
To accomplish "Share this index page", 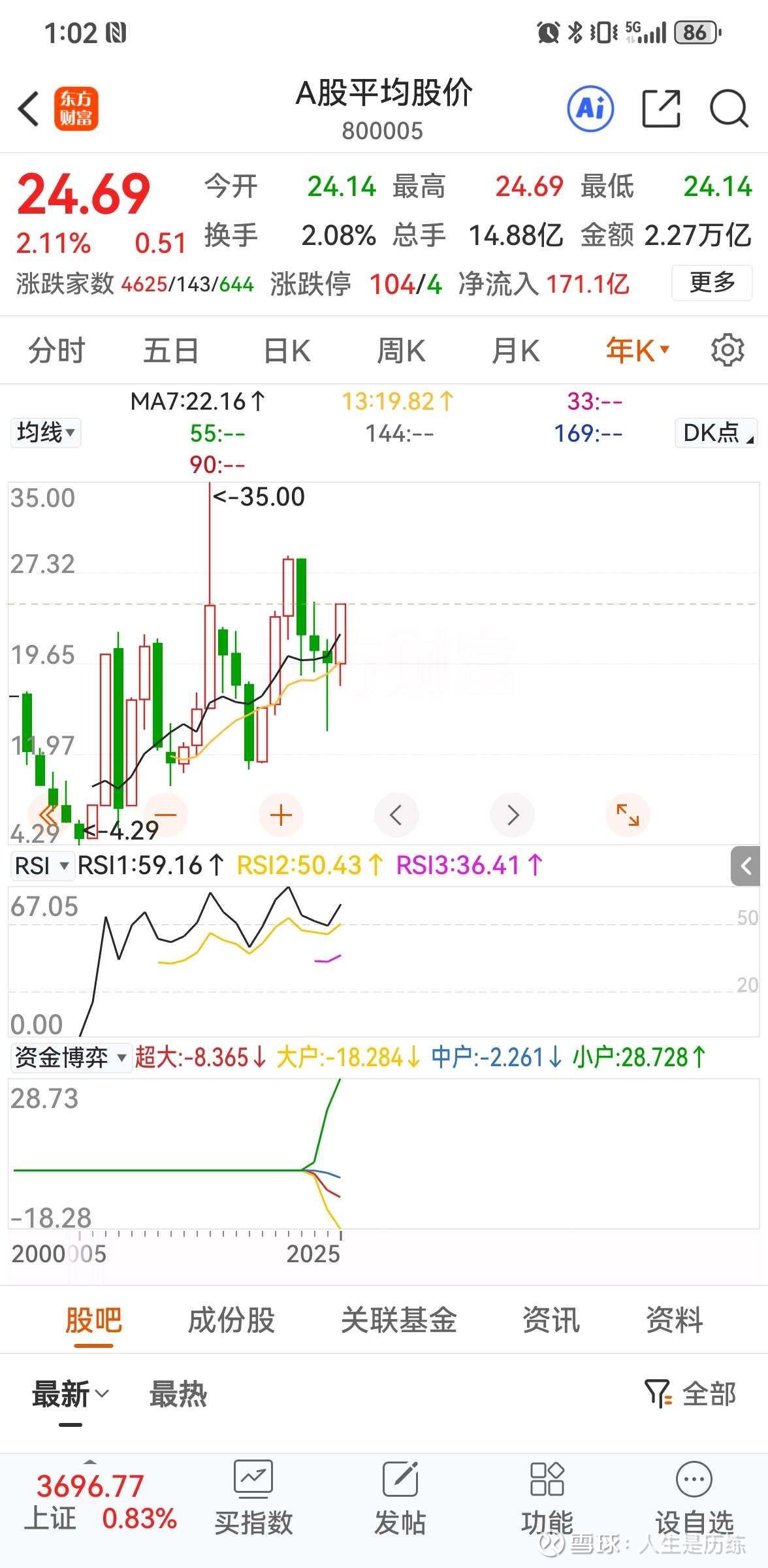I will (x=661, y=108).
